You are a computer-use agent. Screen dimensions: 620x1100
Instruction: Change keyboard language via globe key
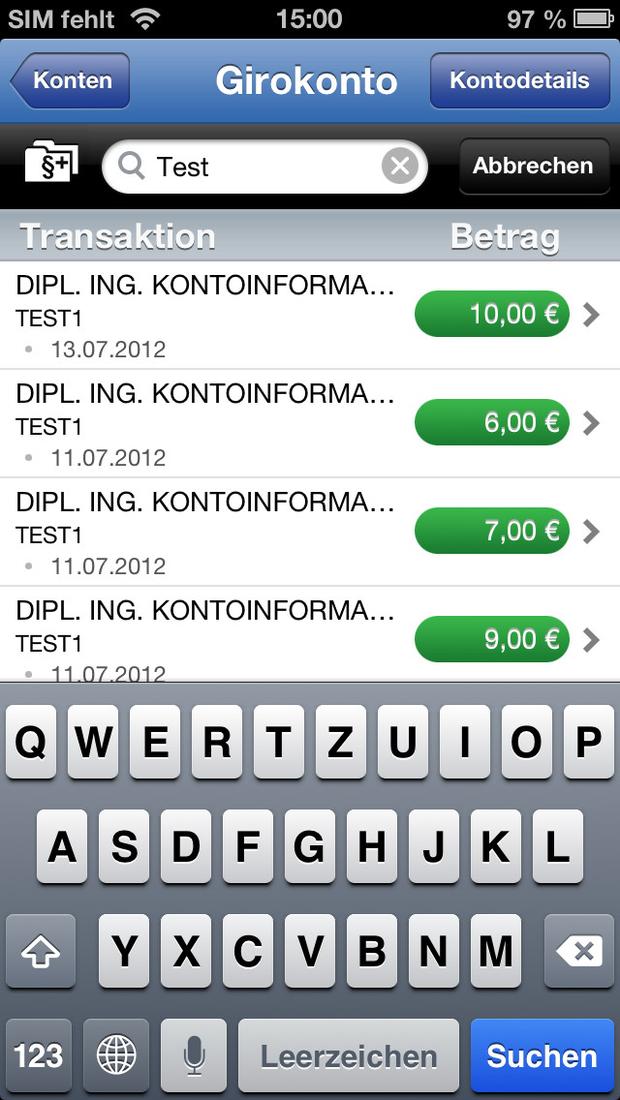[116, 1056]
